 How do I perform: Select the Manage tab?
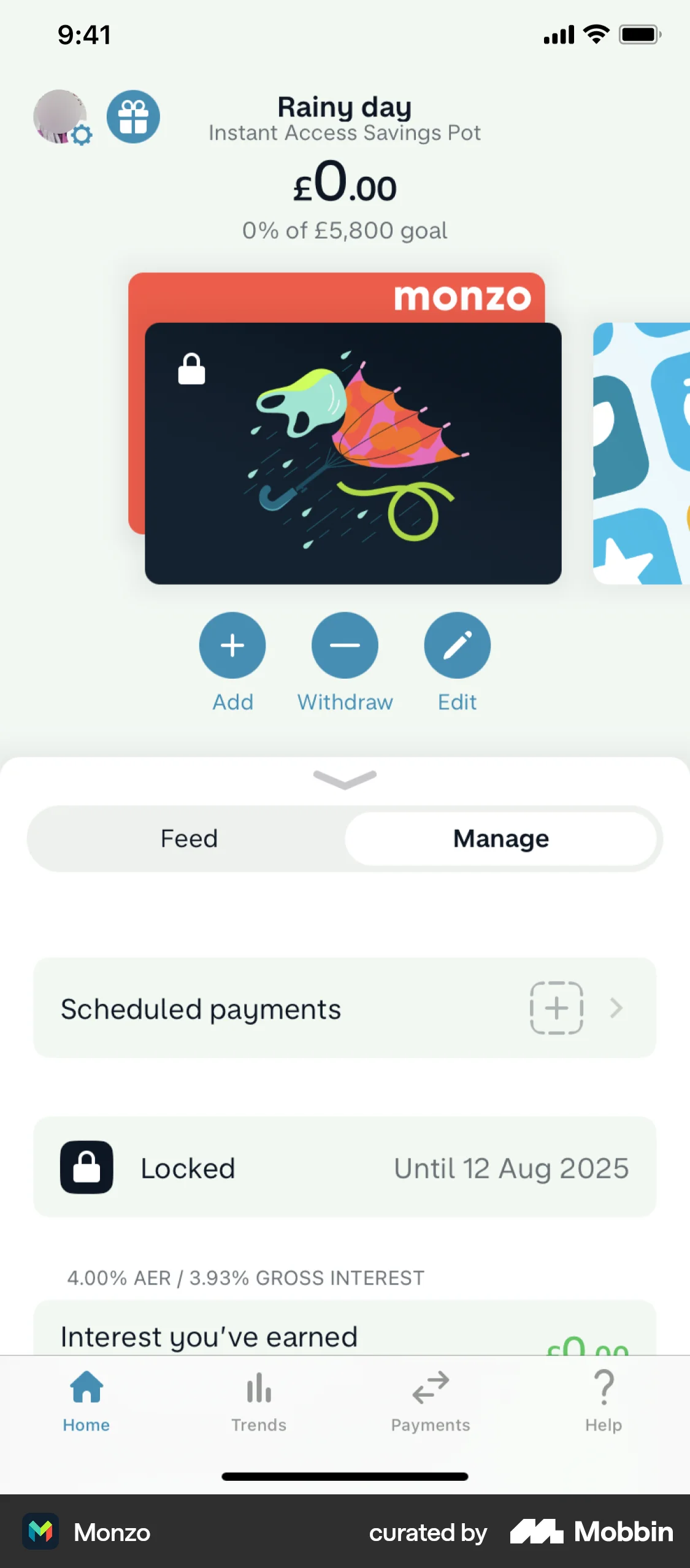click(500, 838)
